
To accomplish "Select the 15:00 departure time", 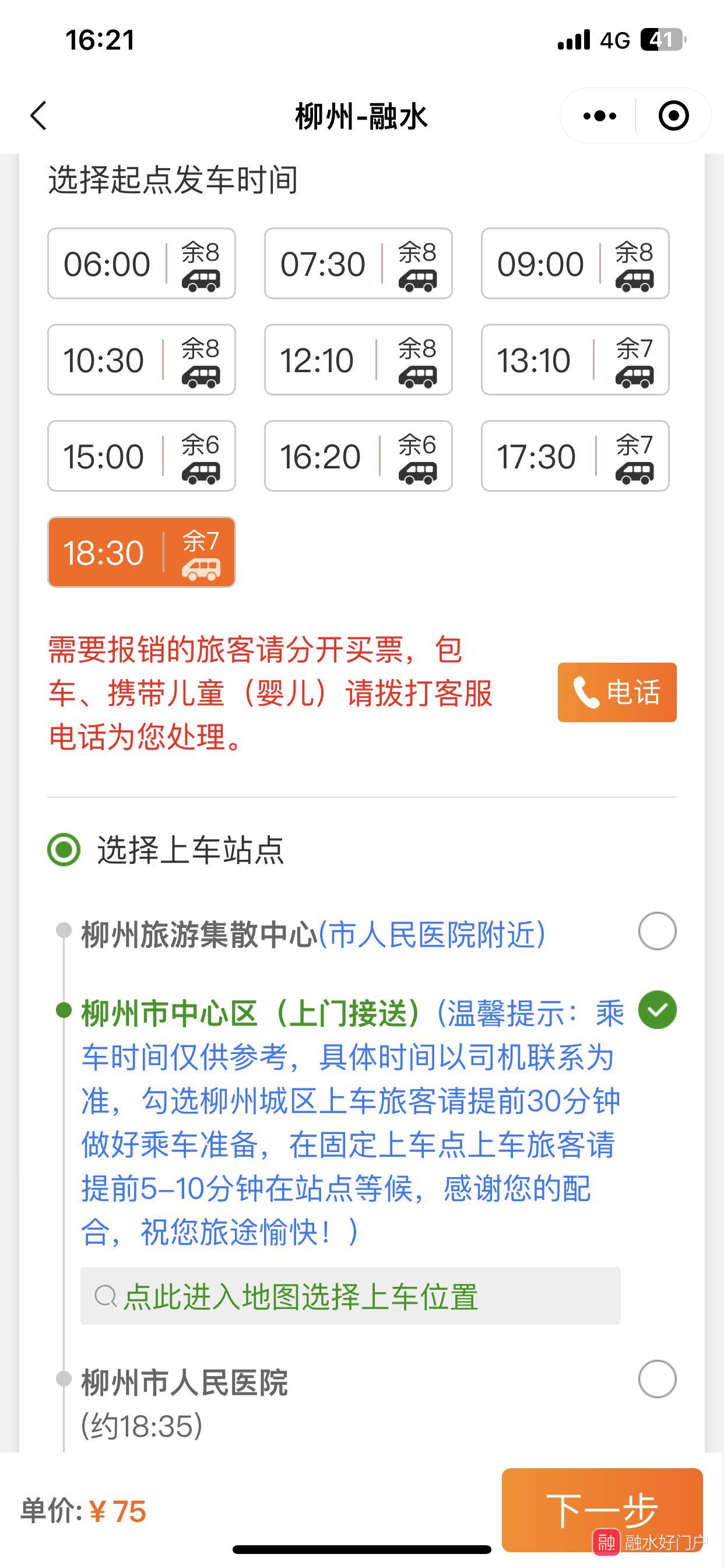I will coord(142,456).
